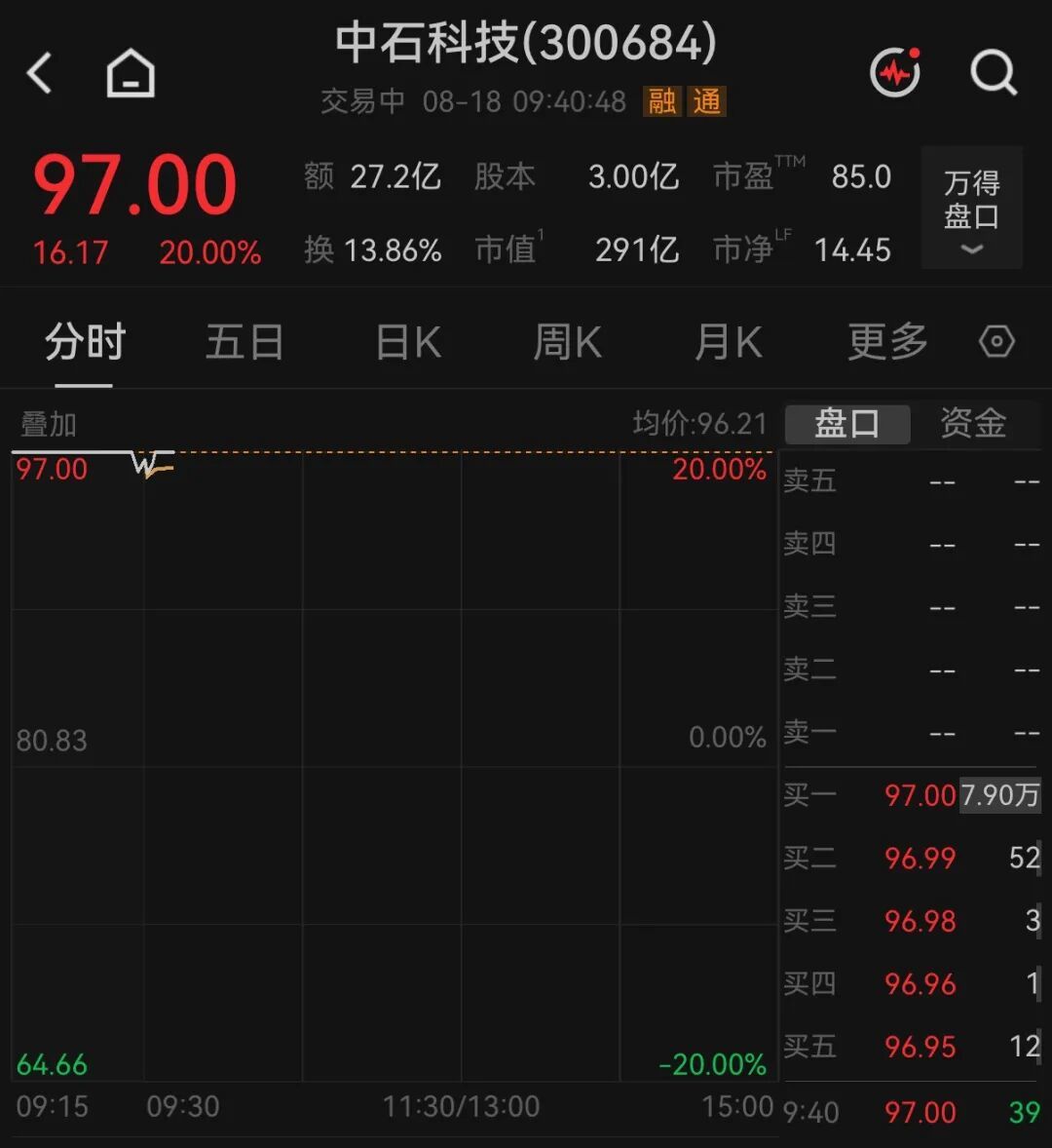1052x1148 pixels.
Task: Select the 盘口 tab
Action: tap(847, 424)
